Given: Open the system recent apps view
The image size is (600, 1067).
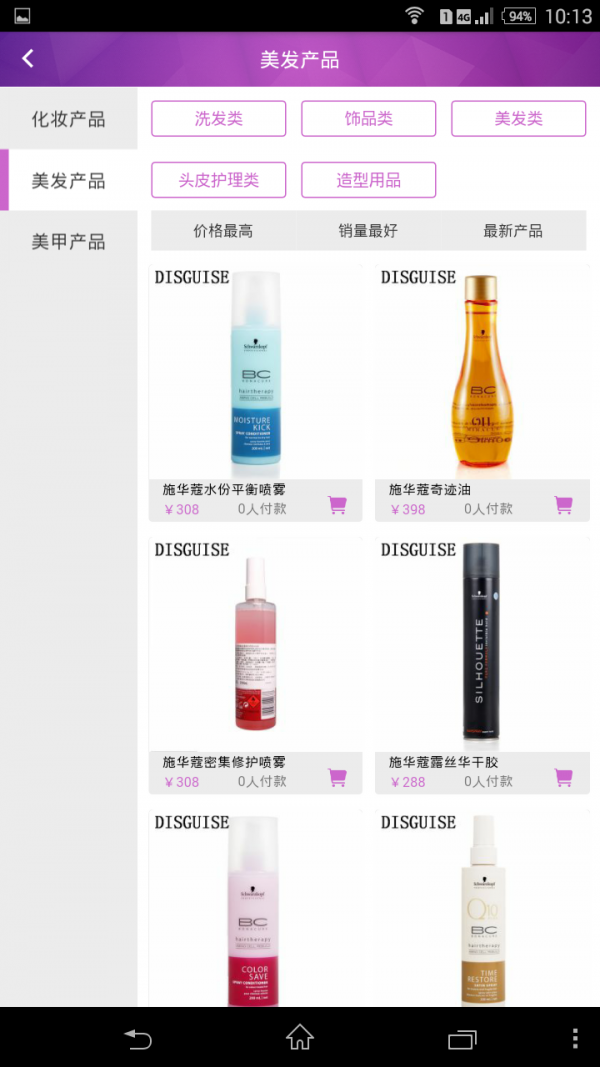Looking at the screenshot, I should [x=461, y=1039].
